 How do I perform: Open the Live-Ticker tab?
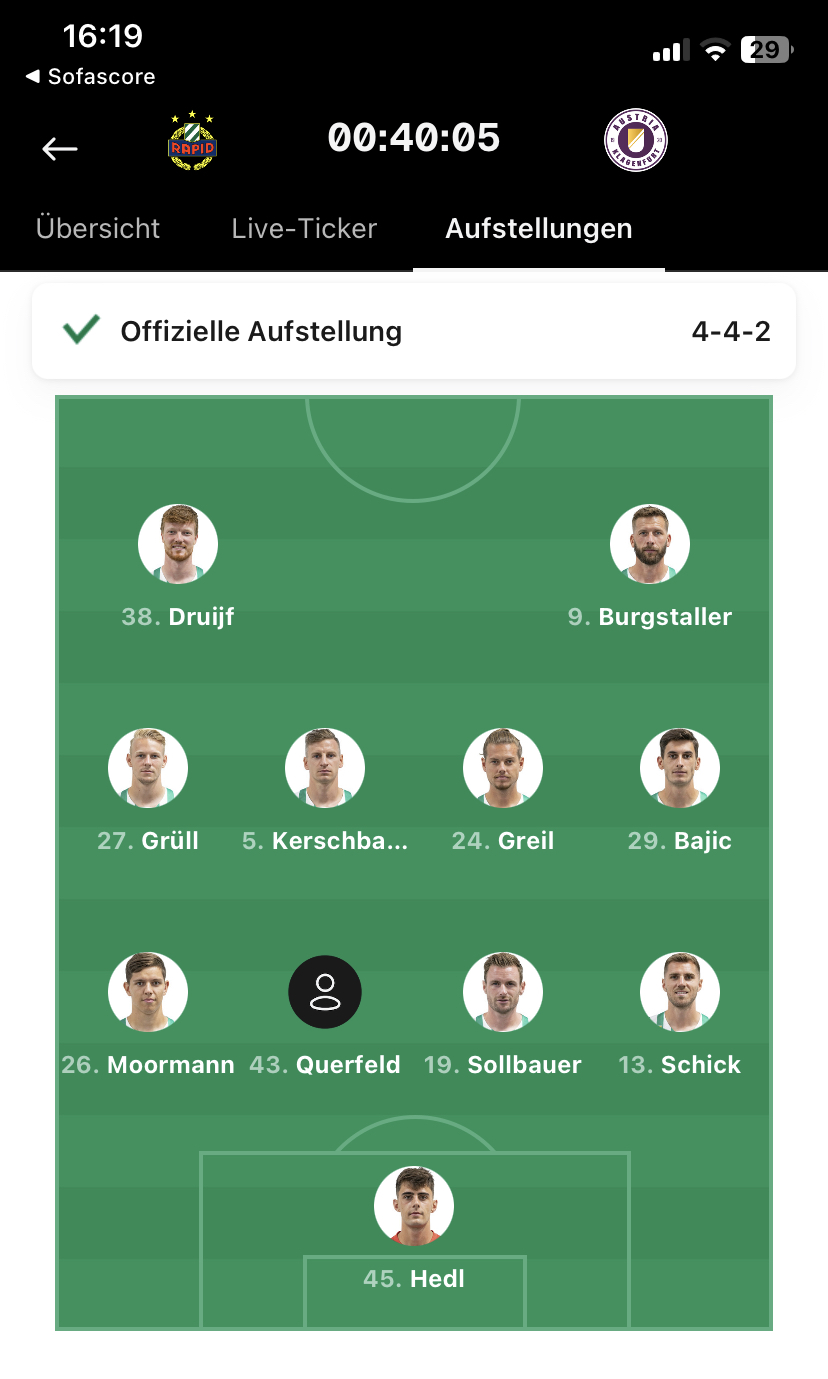click(x=304, y=228)
